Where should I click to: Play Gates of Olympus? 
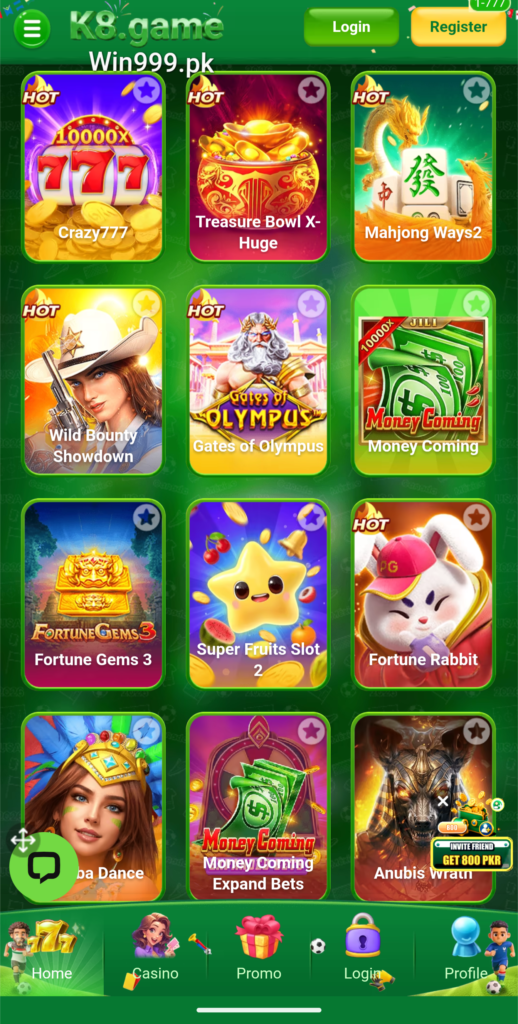click(x=259, y=381)
